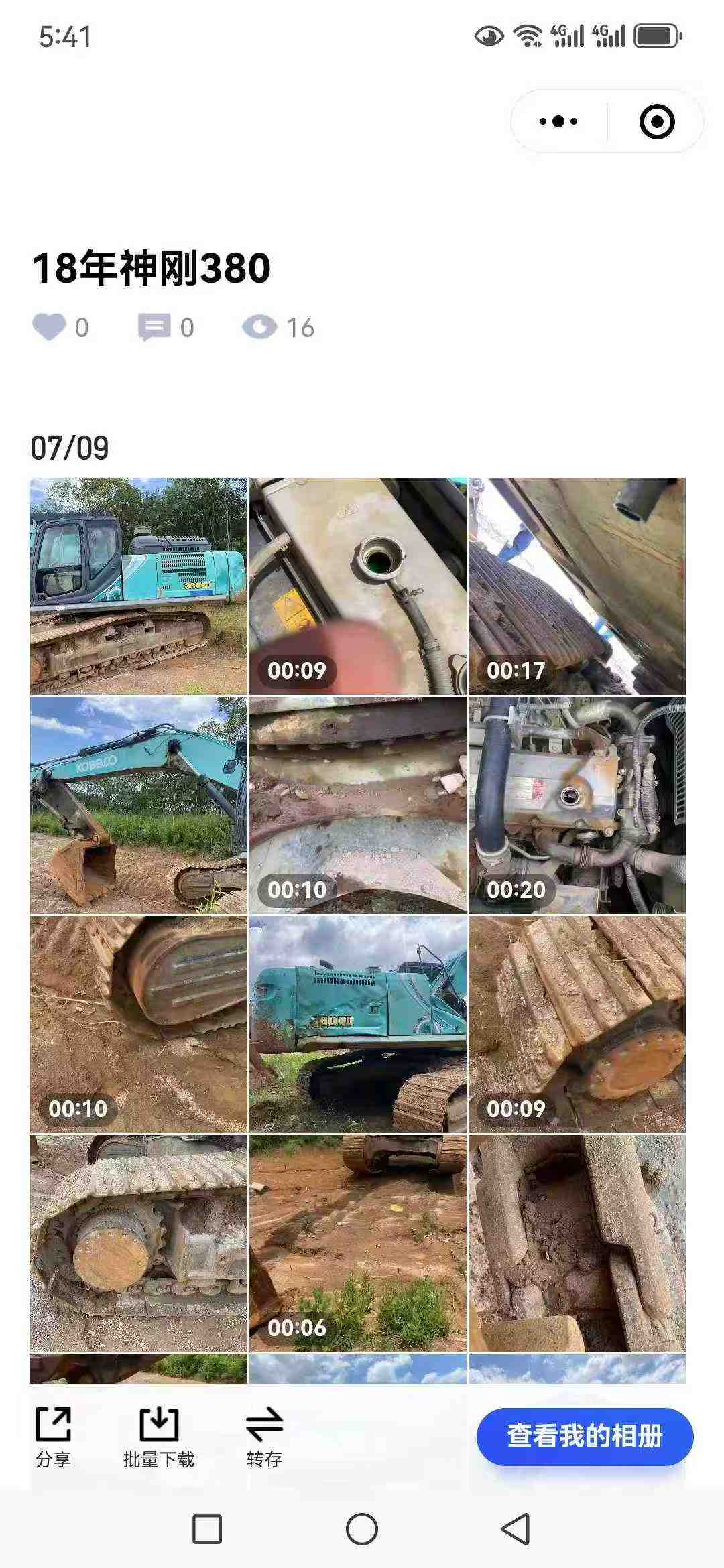
Task: Open 查看我的相册 button
Action: [585, 1437]
